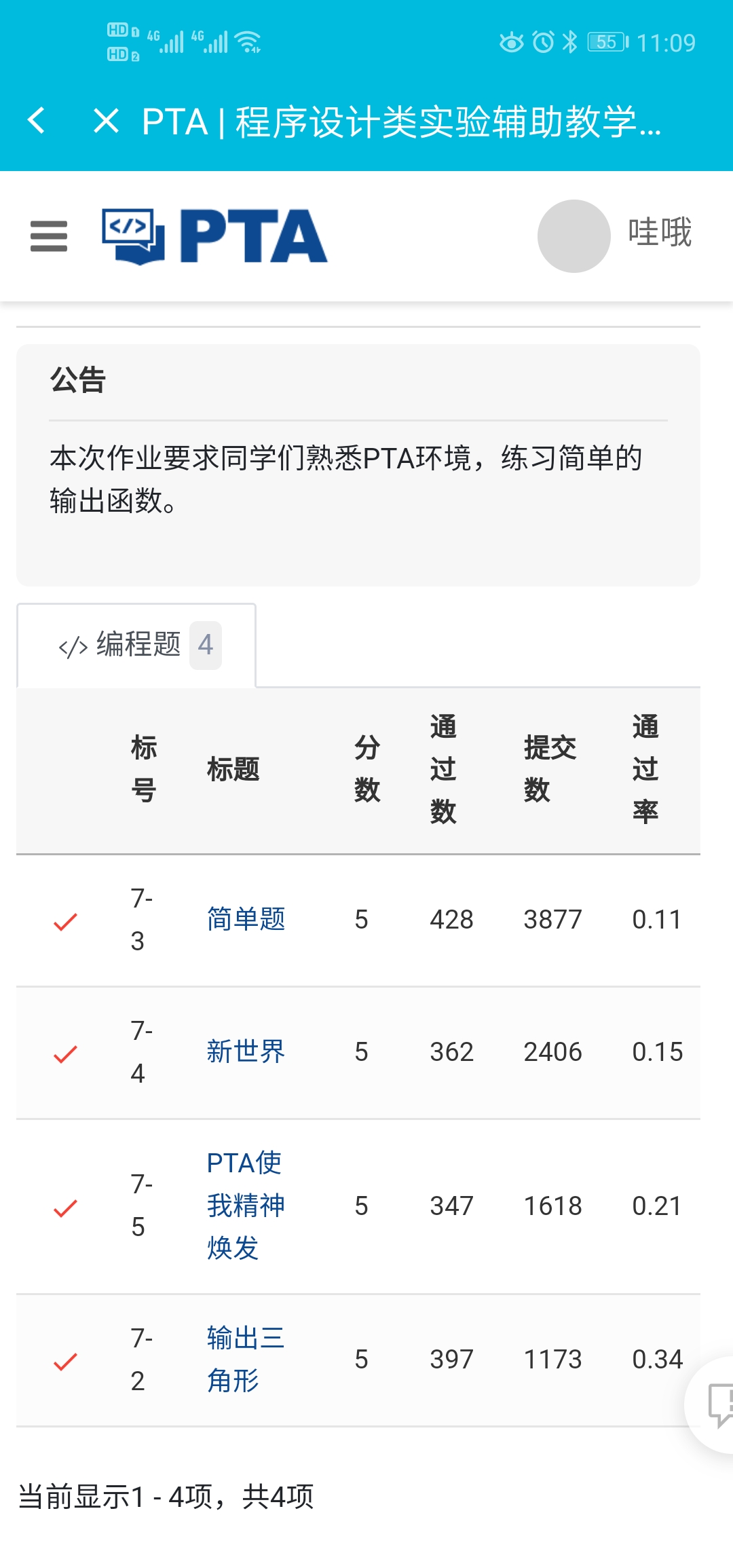This screenshot has width=733, height=1568.
Task: Open the problem 新世界
Action: point(246,1051)
